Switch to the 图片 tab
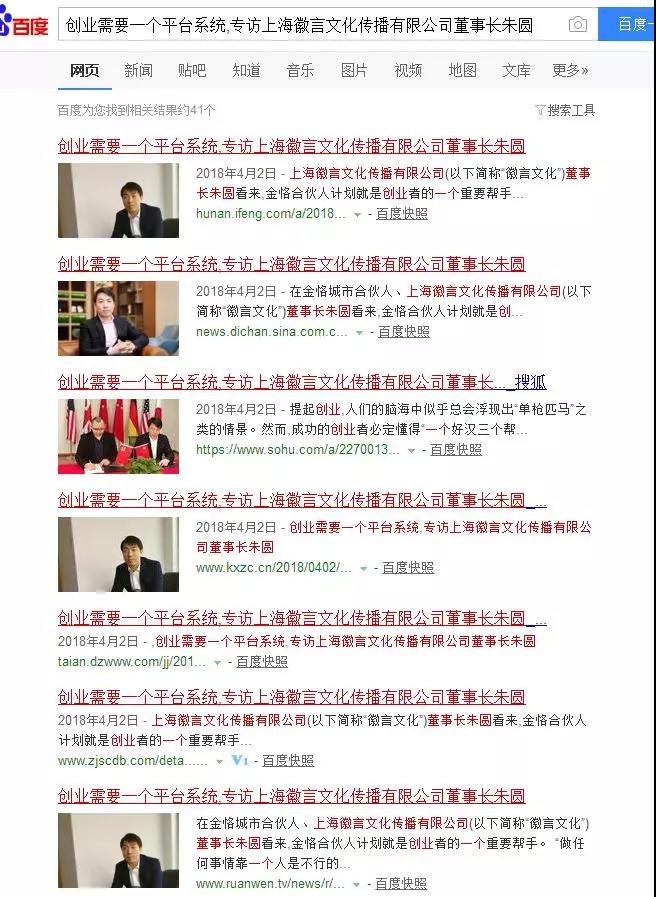Viewport: 656px width, 897px height. (354, 70)
